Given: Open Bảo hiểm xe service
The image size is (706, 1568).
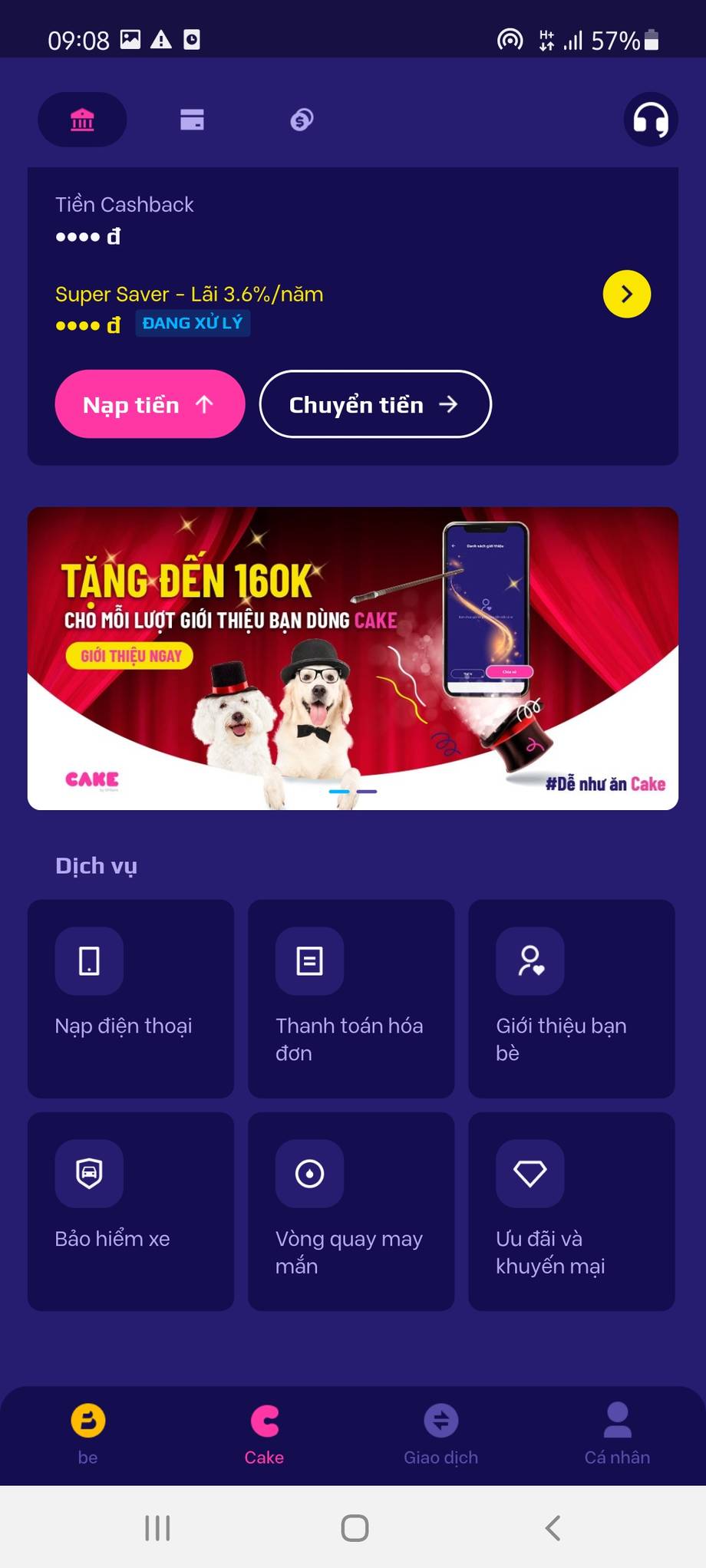Looking at the screenshot, I should tap(130, 1211).
